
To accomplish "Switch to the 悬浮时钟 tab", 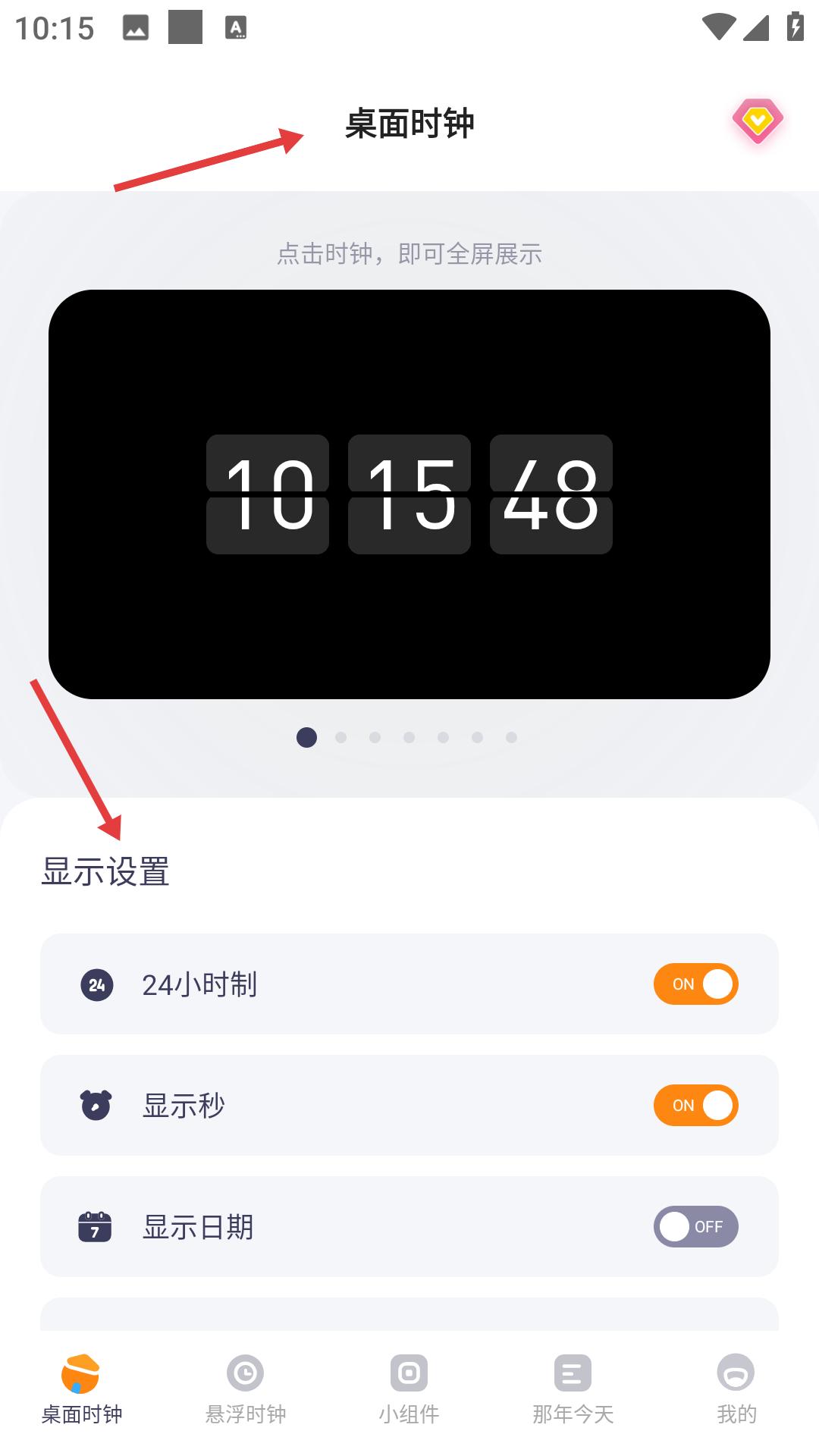I will tap(246, 1389).
